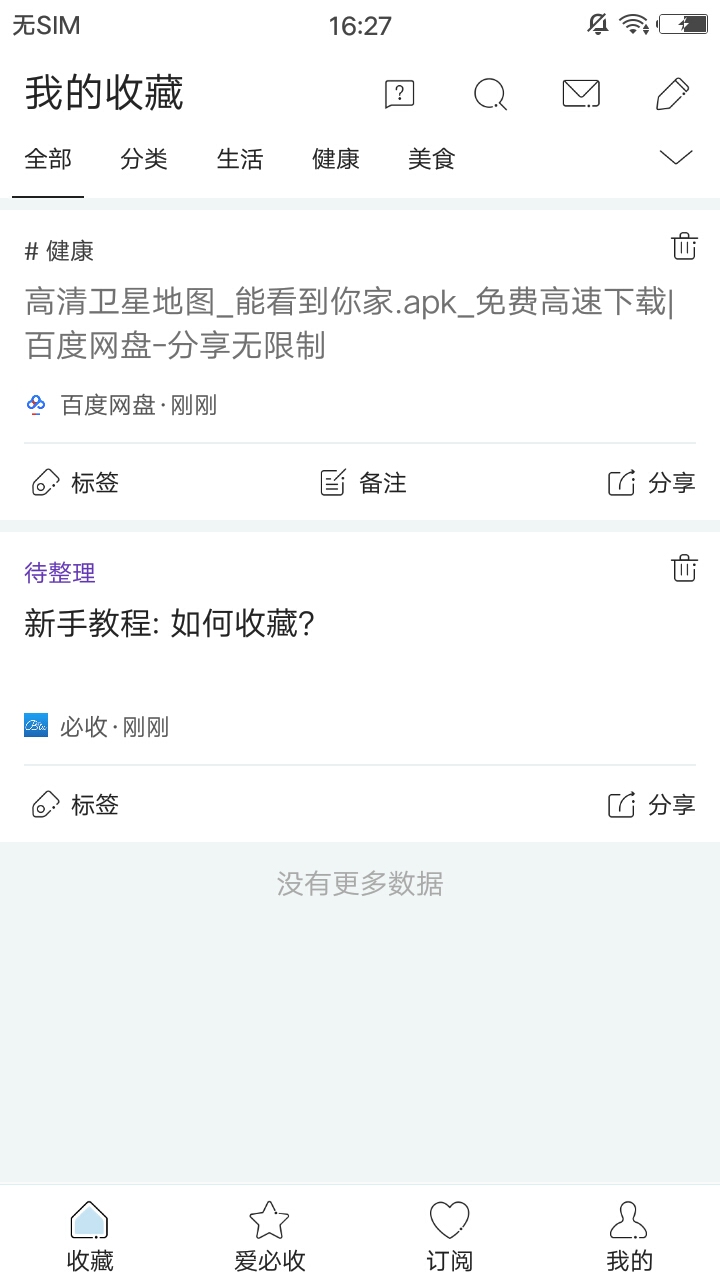720x1280 pixels.
Task: Add 标签 to the 百度网盘 item
Action: click(76, 483)
